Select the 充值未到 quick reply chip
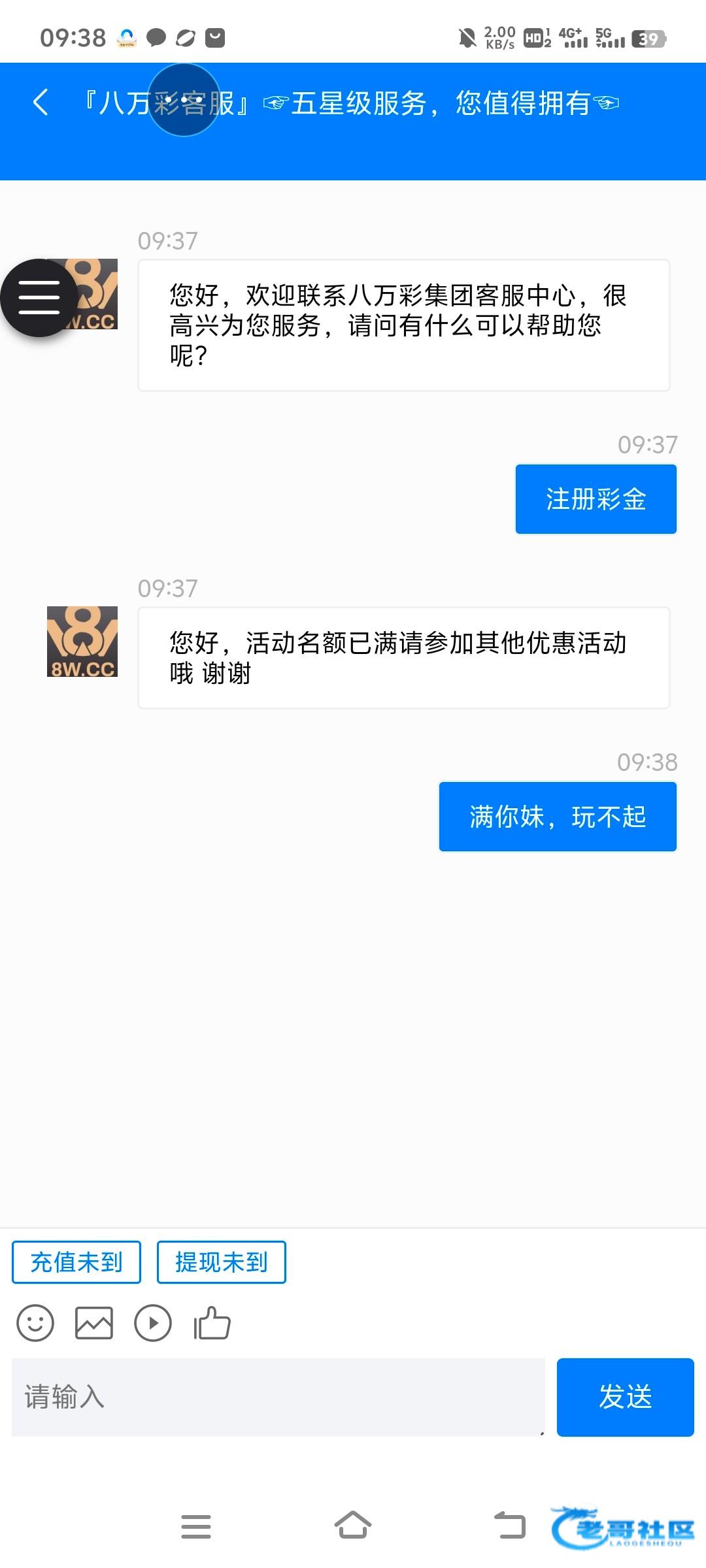Viewport: 706px width, 1568px height. click(76, 1262)
